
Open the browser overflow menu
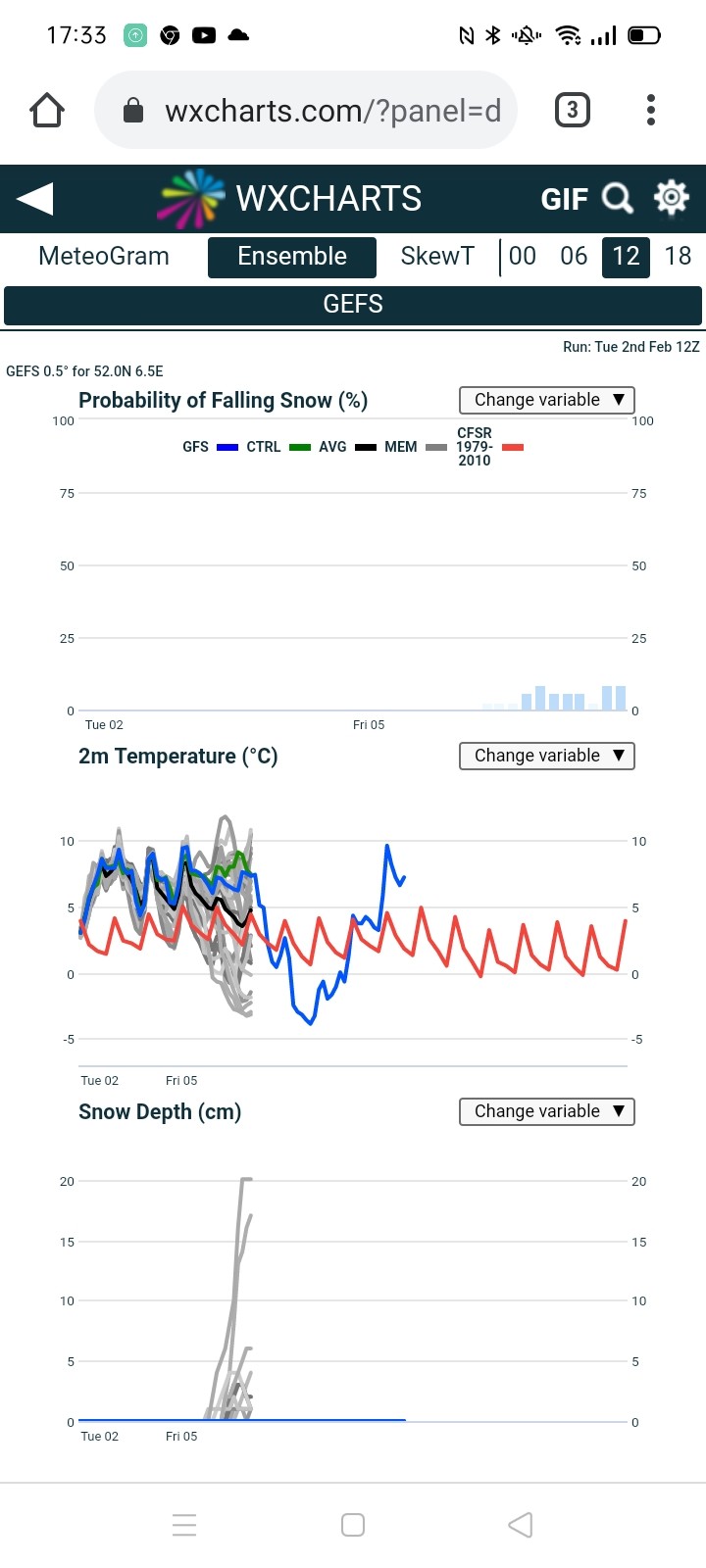coord(651,110)
